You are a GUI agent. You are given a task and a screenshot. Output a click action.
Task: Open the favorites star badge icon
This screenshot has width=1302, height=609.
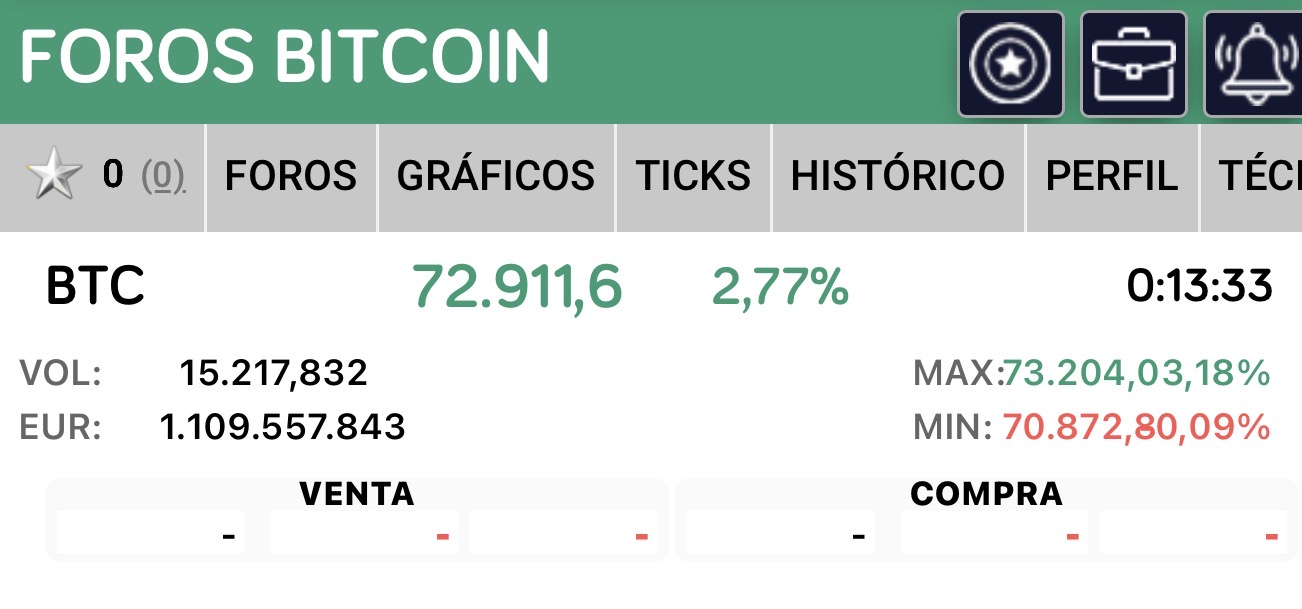[x=1010, y=65]
